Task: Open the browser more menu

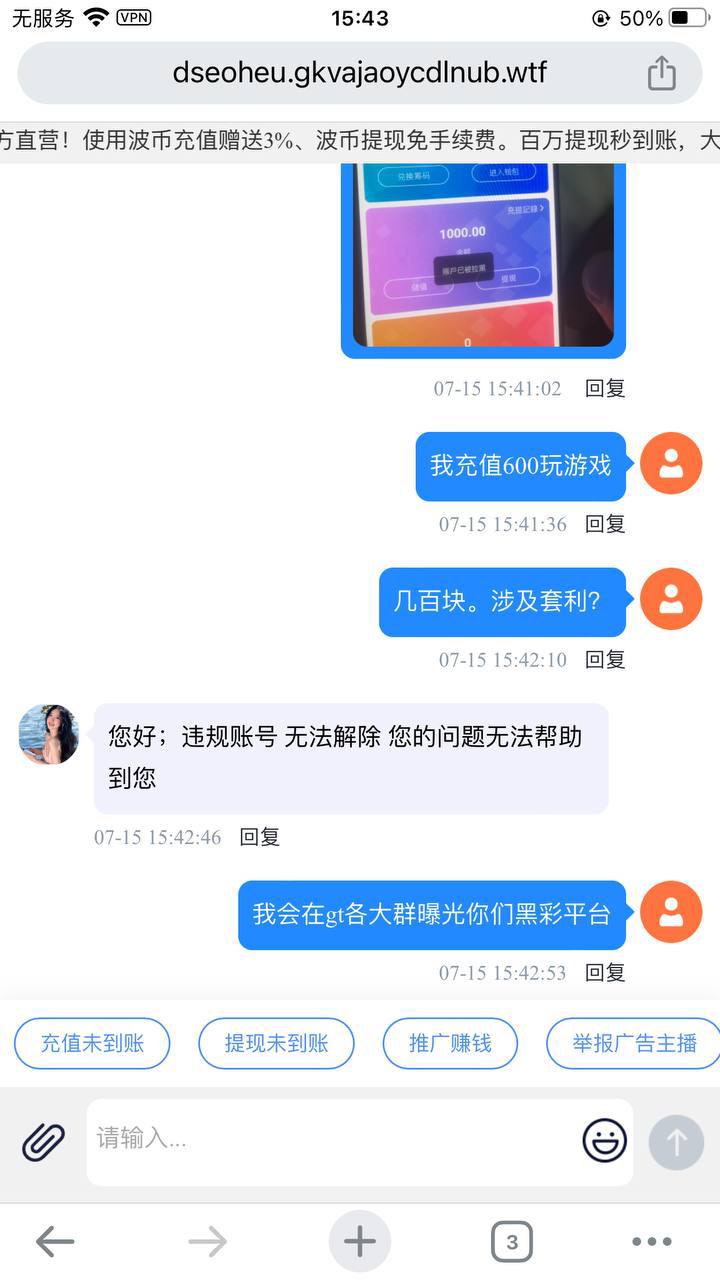Action: (x=651, y=1242)
